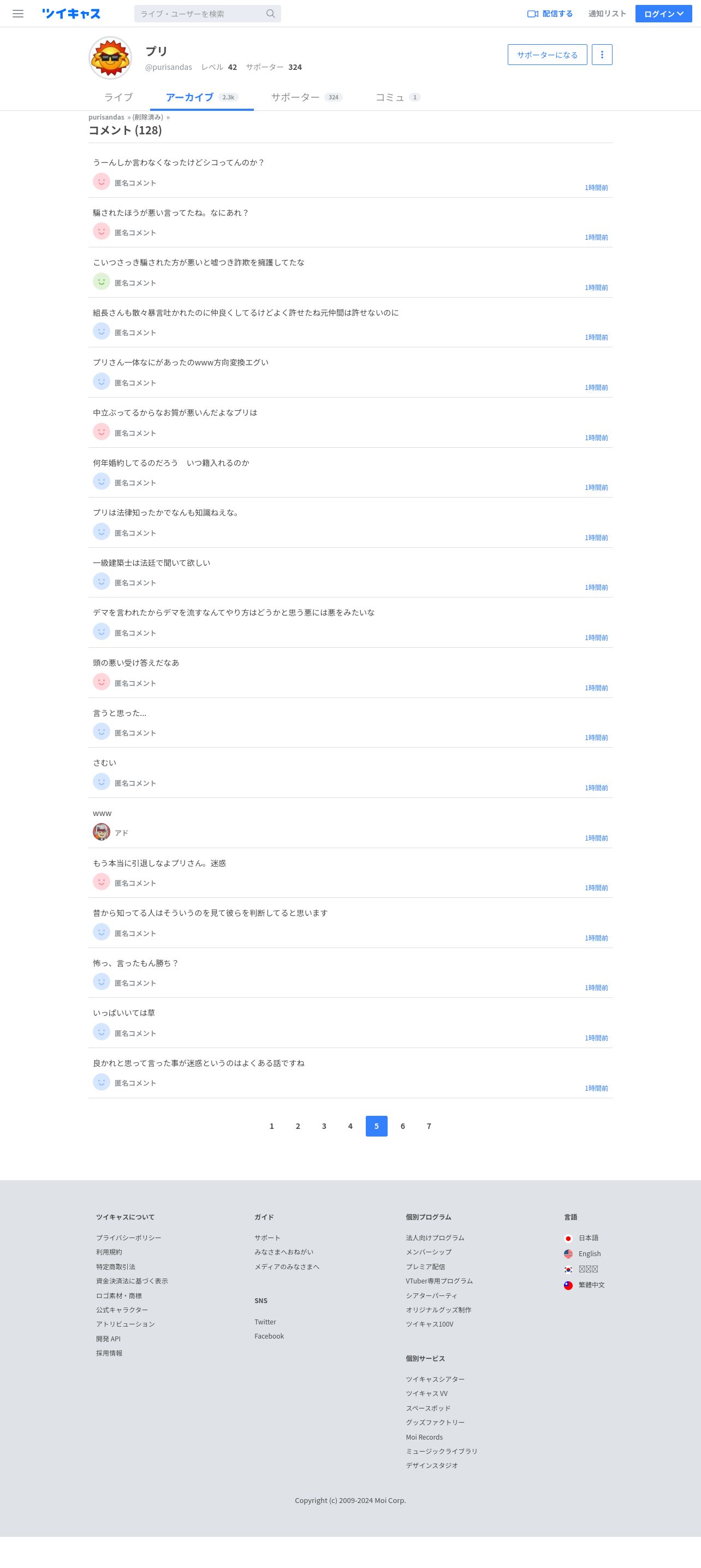The height and width of the screenshot is (1568, 701).
Task: Open the three-dot menu beside the supporter button
Action: 602,55
